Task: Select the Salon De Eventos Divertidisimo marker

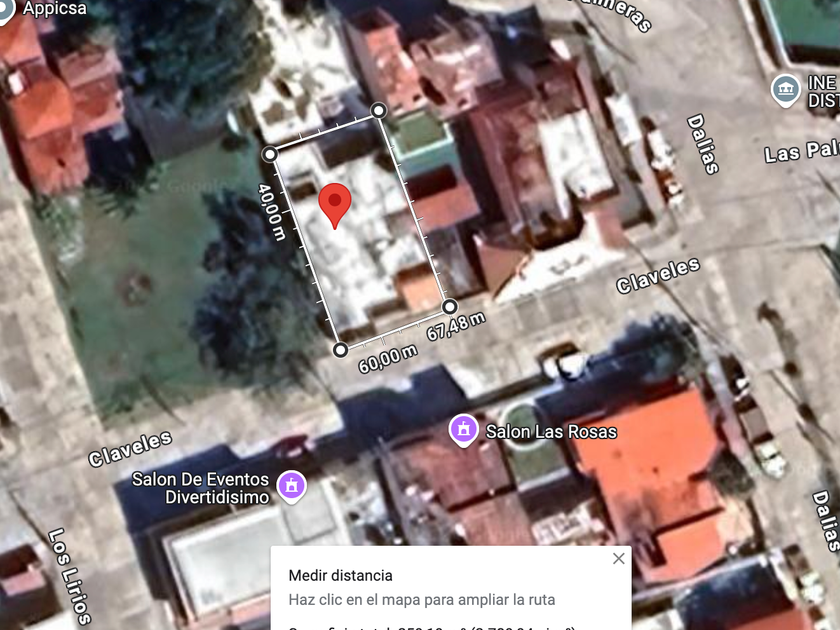Action: pos(292,485)
